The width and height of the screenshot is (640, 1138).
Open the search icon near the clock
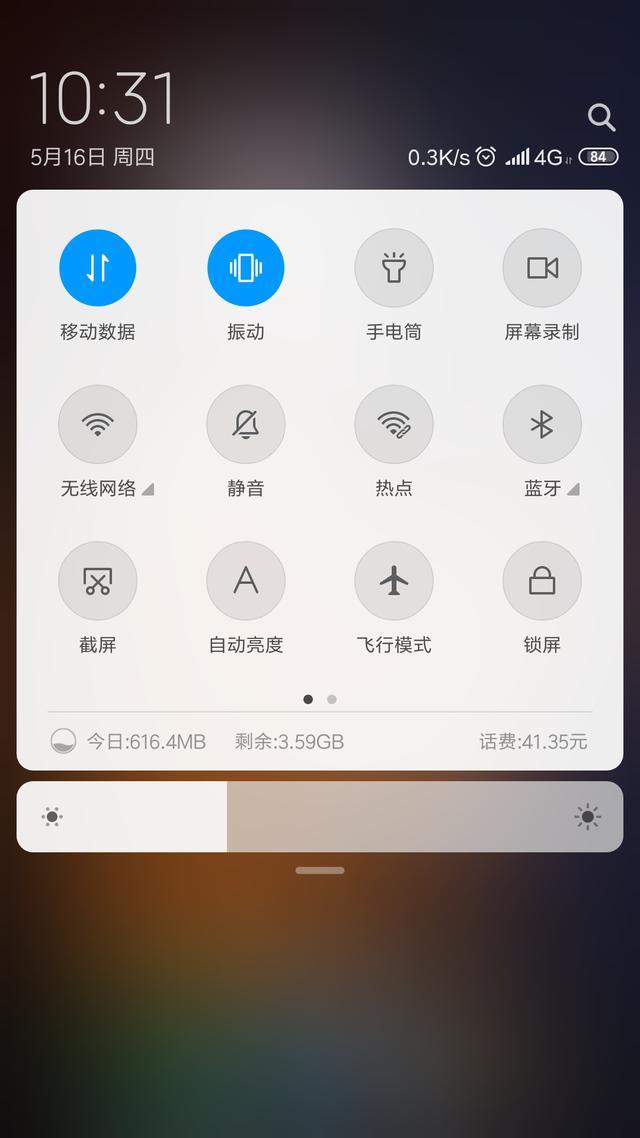coord(601,118)
